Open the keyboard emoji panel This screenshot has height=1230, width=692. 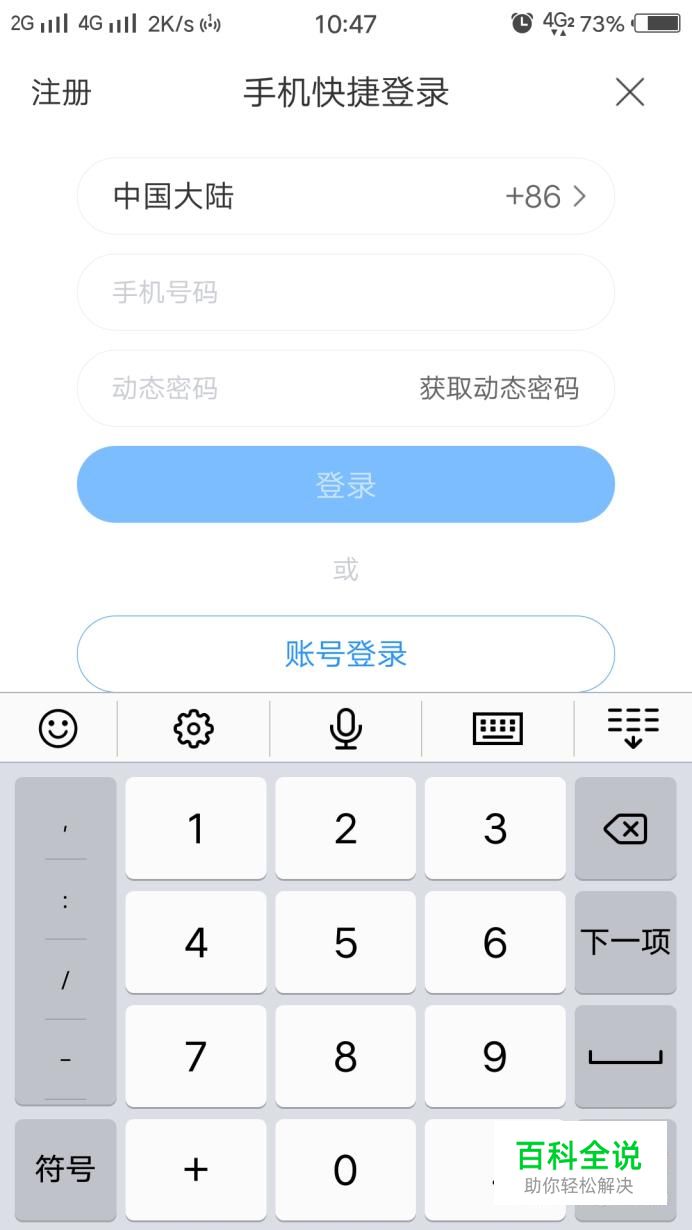[58, 728]
